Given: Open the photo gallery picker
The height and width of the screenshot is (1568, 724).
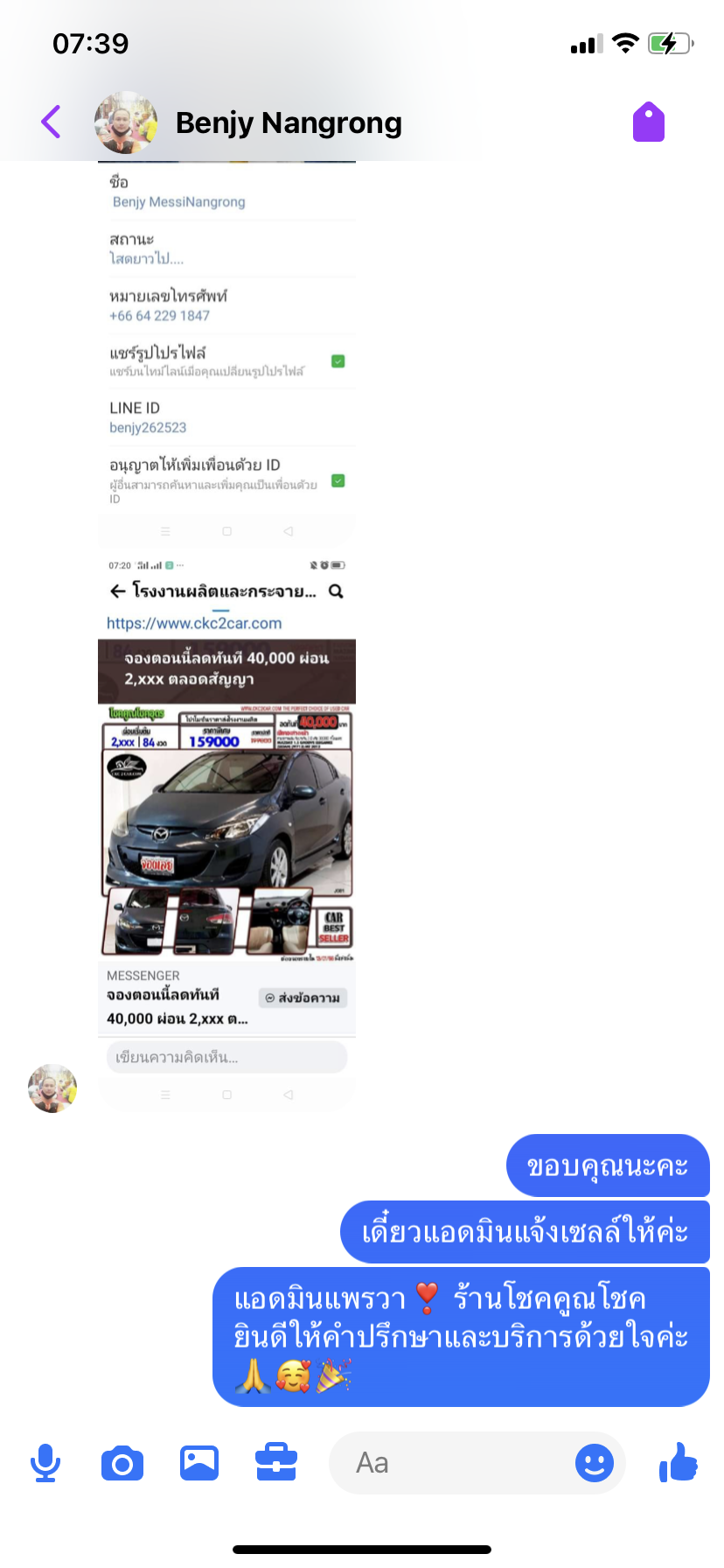Looking at the screenshot, I should [x=199, y=1463].
